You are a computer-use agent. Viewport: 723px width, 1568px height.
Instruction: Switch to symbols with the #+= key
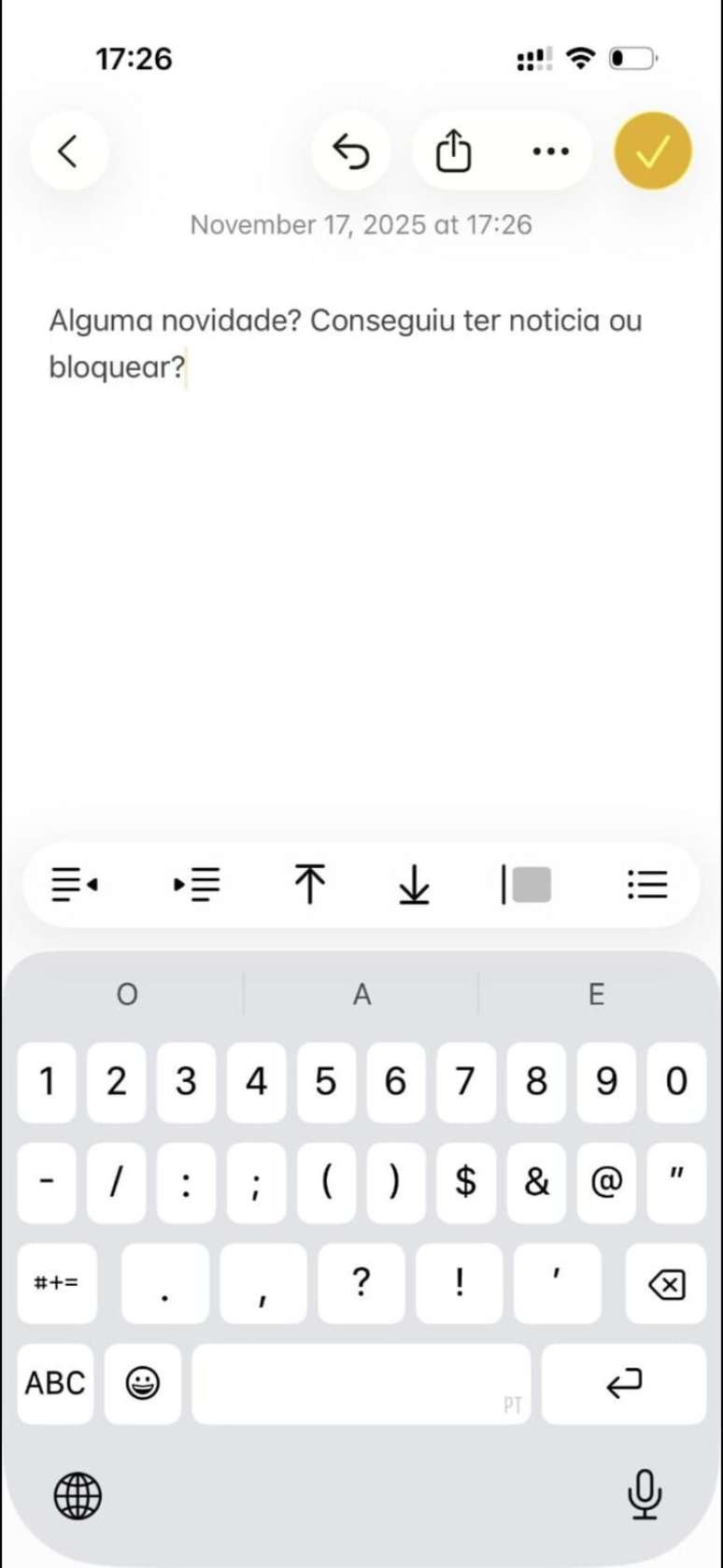click(x=56, y=1284)
